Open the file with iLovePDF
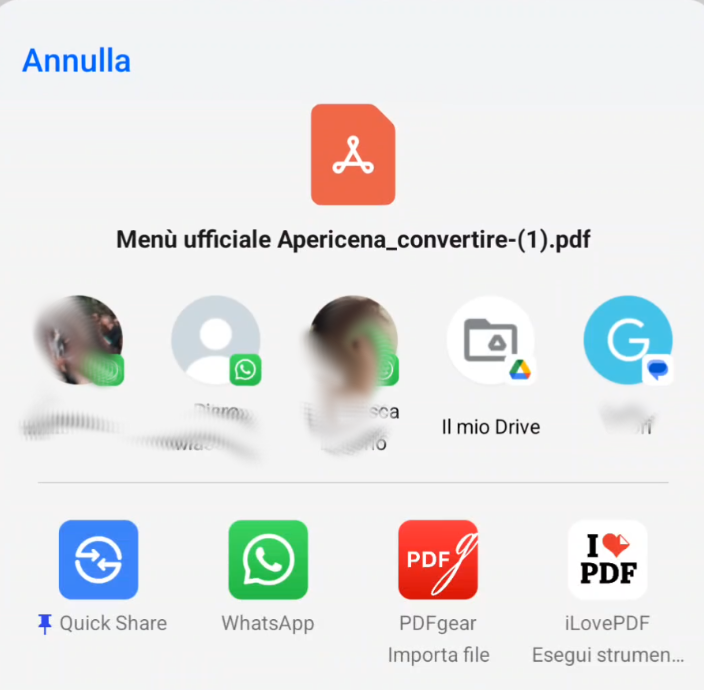The image size is (704, 690). (x=607, y=560)
